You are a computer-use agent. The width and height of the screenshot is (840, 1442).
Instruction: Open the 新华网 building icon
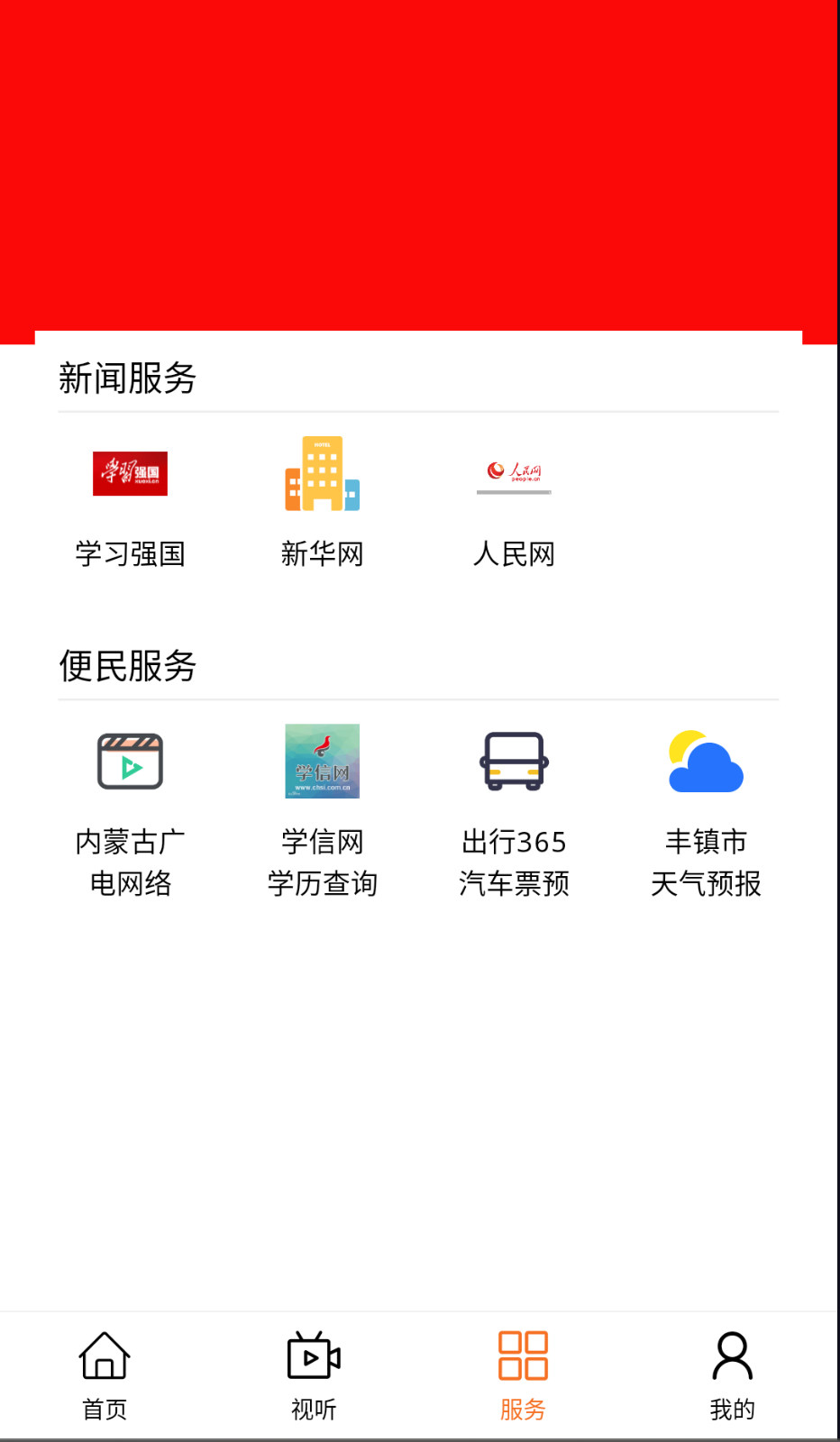[x=322, y=472]
